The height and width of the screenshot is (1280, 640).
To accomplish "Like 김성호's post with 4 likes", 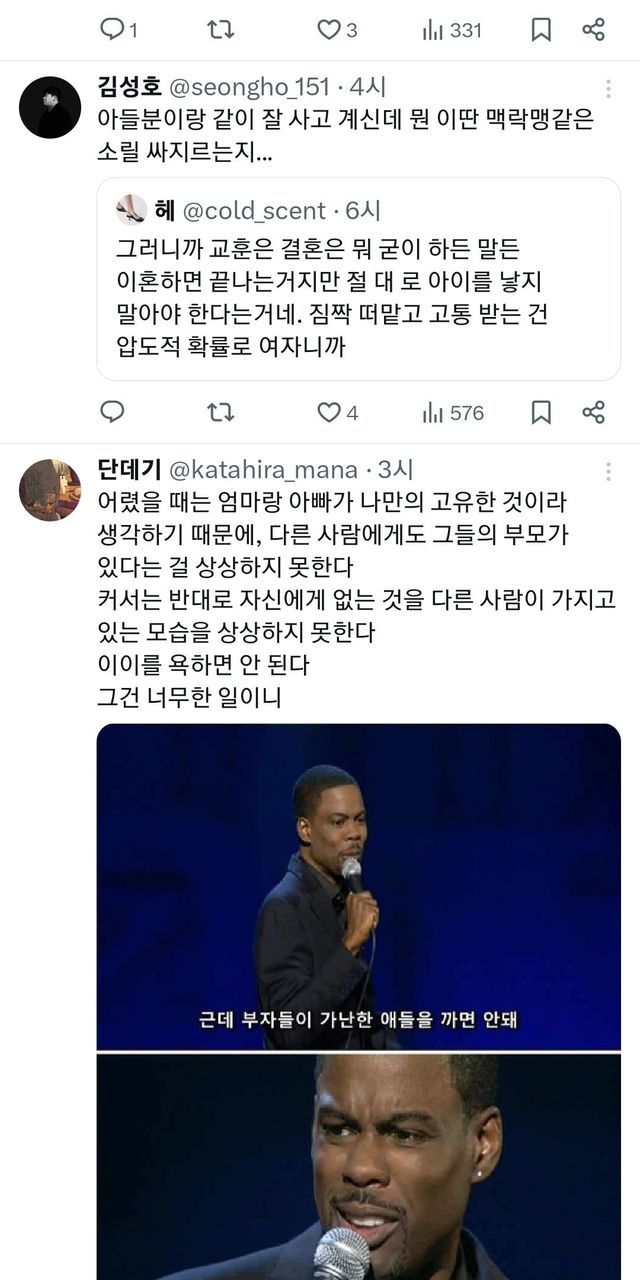I will 329,412.
